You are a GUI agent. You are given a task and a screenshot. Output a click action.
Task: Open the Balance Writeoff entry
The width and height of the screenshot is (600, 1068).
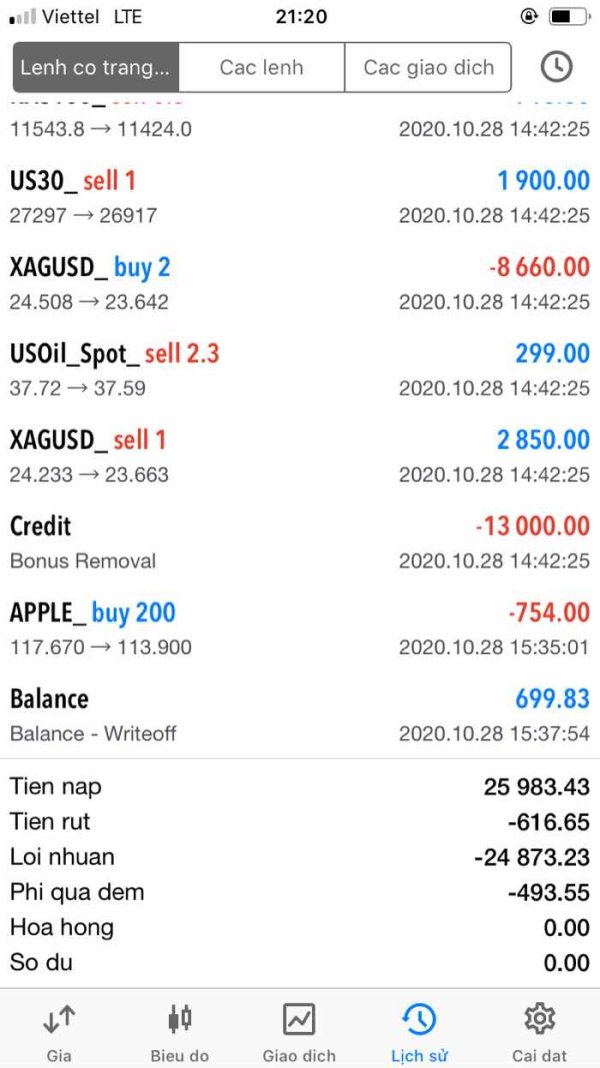click(300, 716)
